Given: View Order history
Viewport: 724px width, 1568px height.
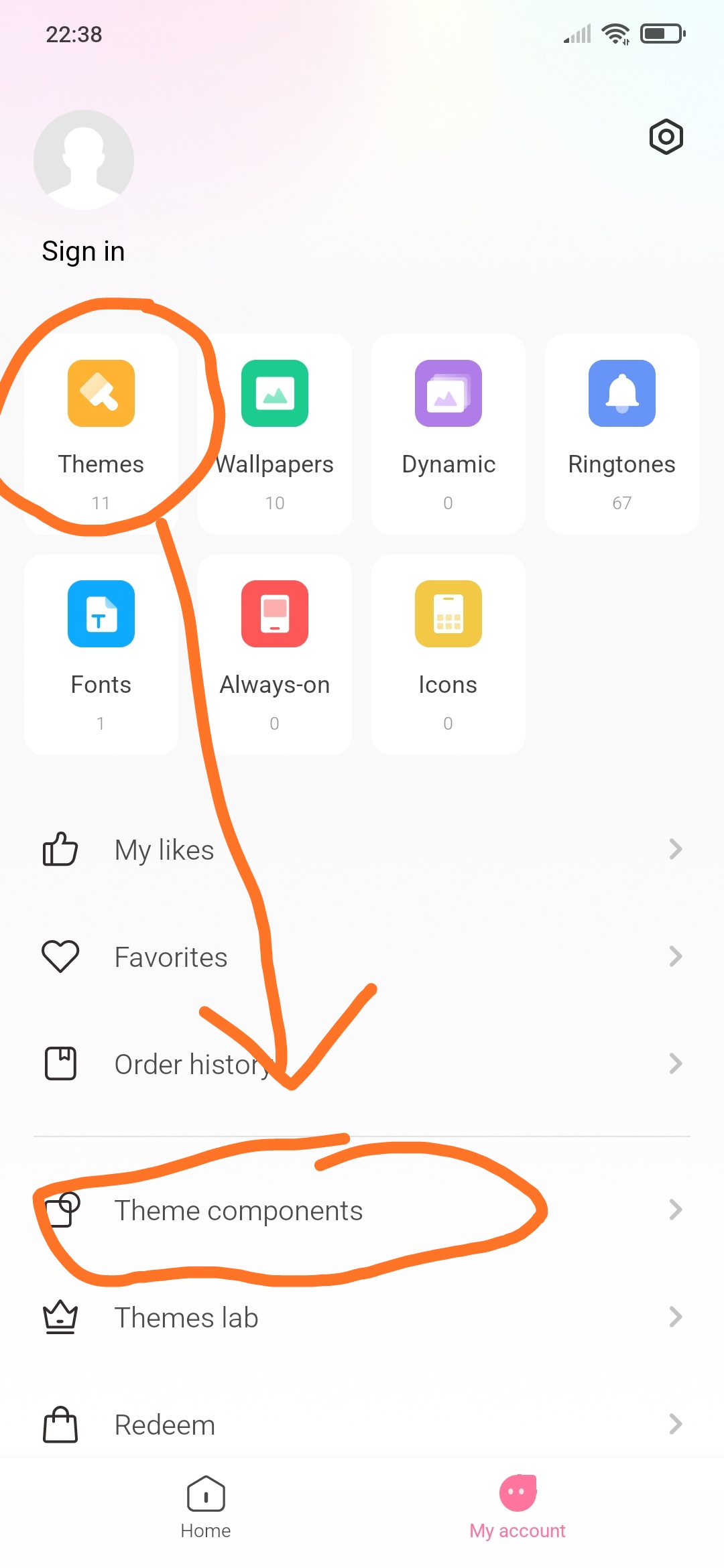Looking at the screenshot, I should point(362,1064).
